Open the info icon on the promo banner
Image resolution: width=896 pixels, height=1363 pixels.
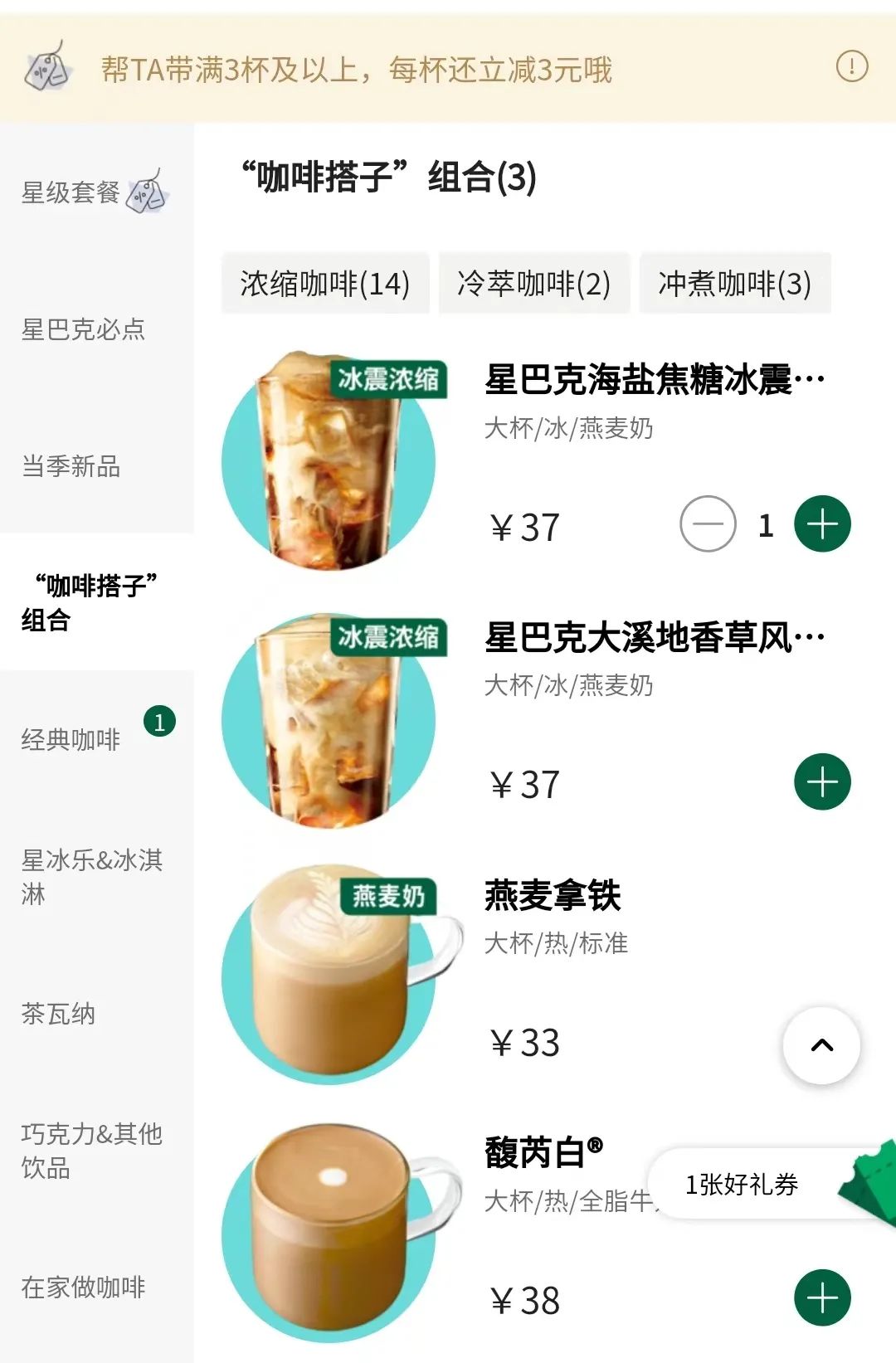click(851, 66)
